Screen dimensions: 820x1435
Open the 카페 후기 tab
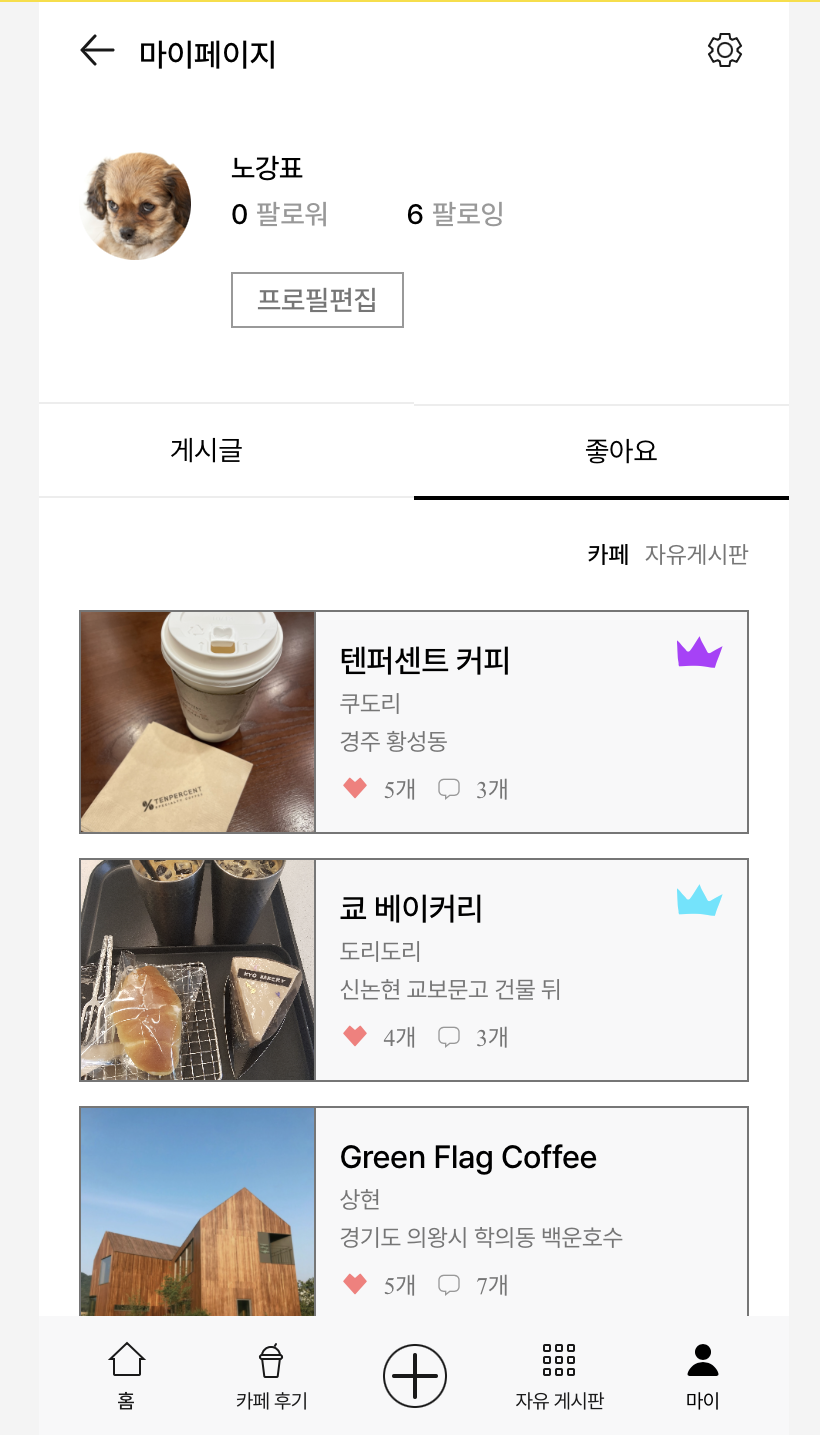tap(272, 1375)
